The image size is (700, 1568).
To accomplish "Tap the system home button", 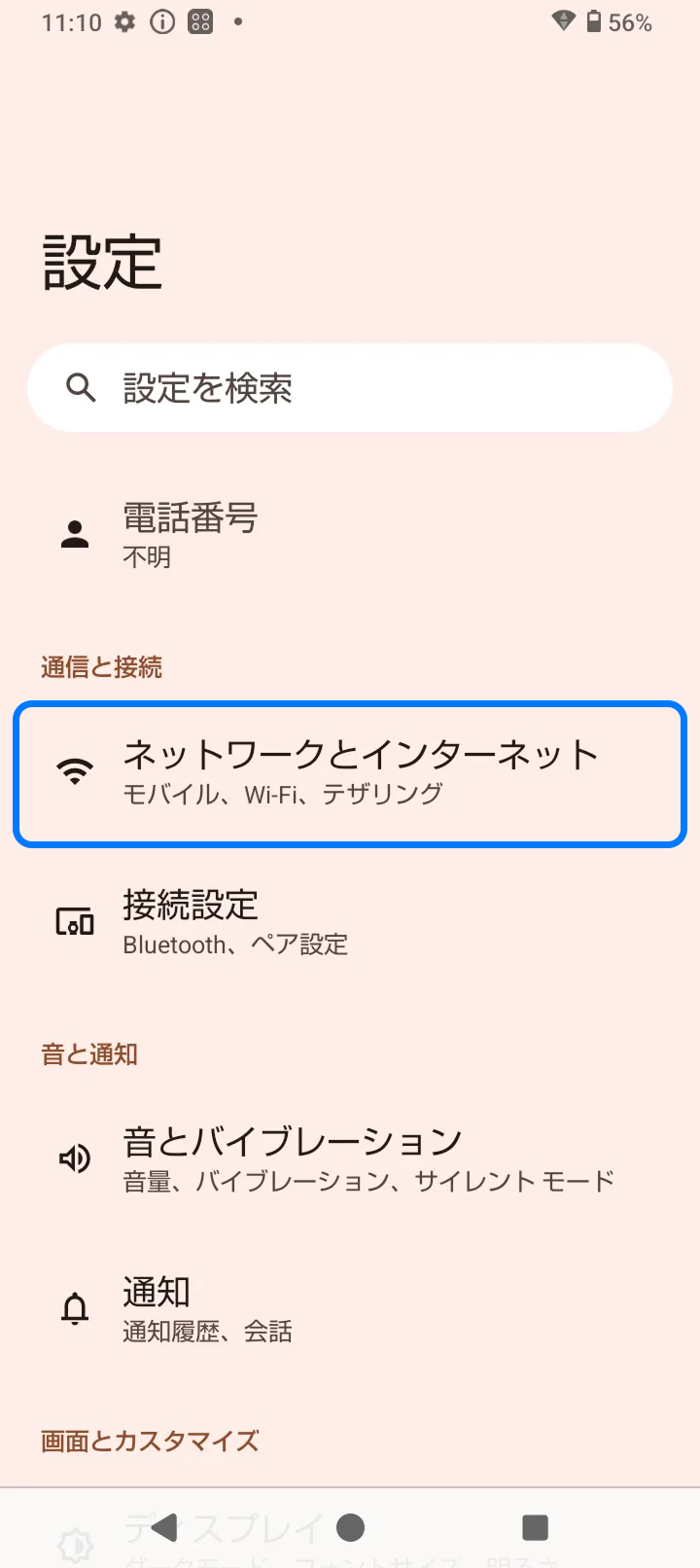I will [x=350, y=1527].
